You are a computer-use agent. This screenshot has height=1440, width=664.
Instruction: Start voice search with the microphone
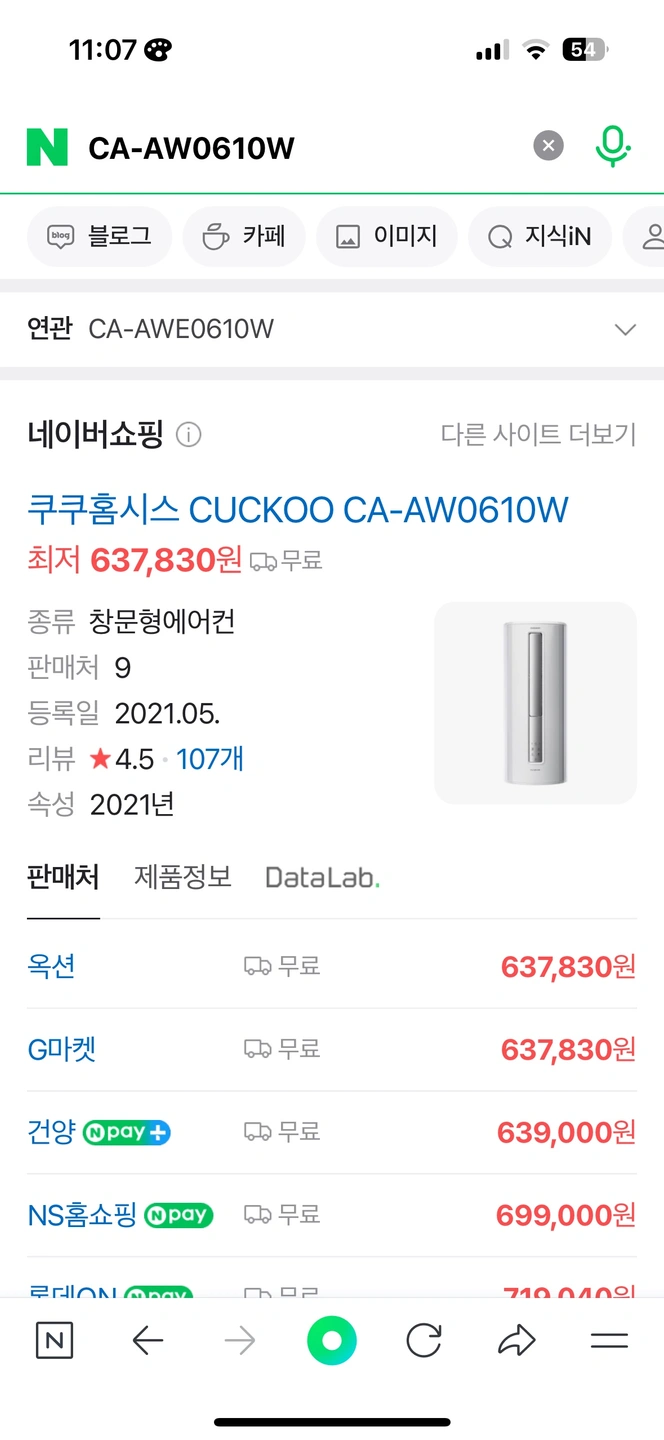tap(612, 147)
